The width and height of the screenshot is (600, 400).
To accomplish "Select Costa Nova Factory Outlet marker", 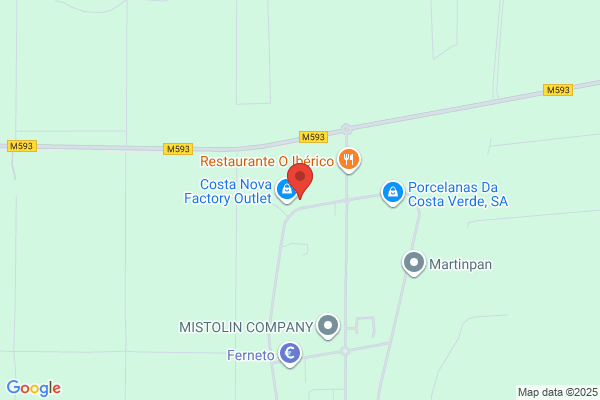I will pyautogui.click(x=286, y=191).
